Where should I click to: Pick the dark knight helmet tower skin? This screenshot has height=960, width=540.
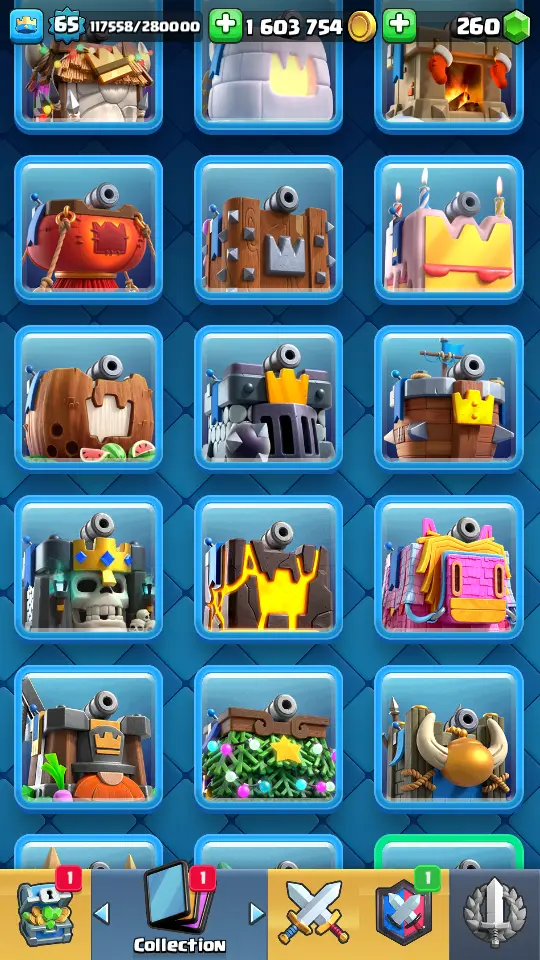pyautogui.click(x=269, y=399)
